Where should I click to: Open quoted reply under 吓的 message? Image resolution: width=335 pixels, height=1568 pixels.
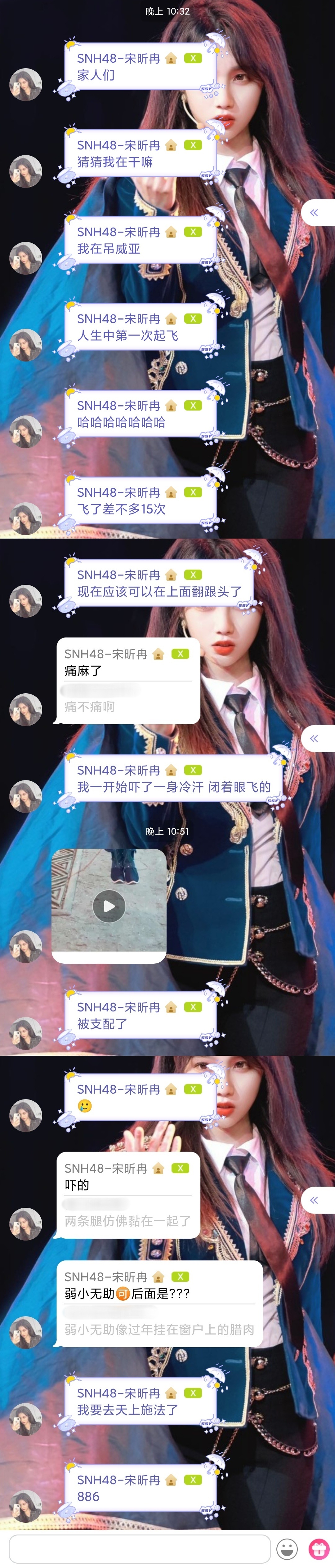tap(127, 1220)
